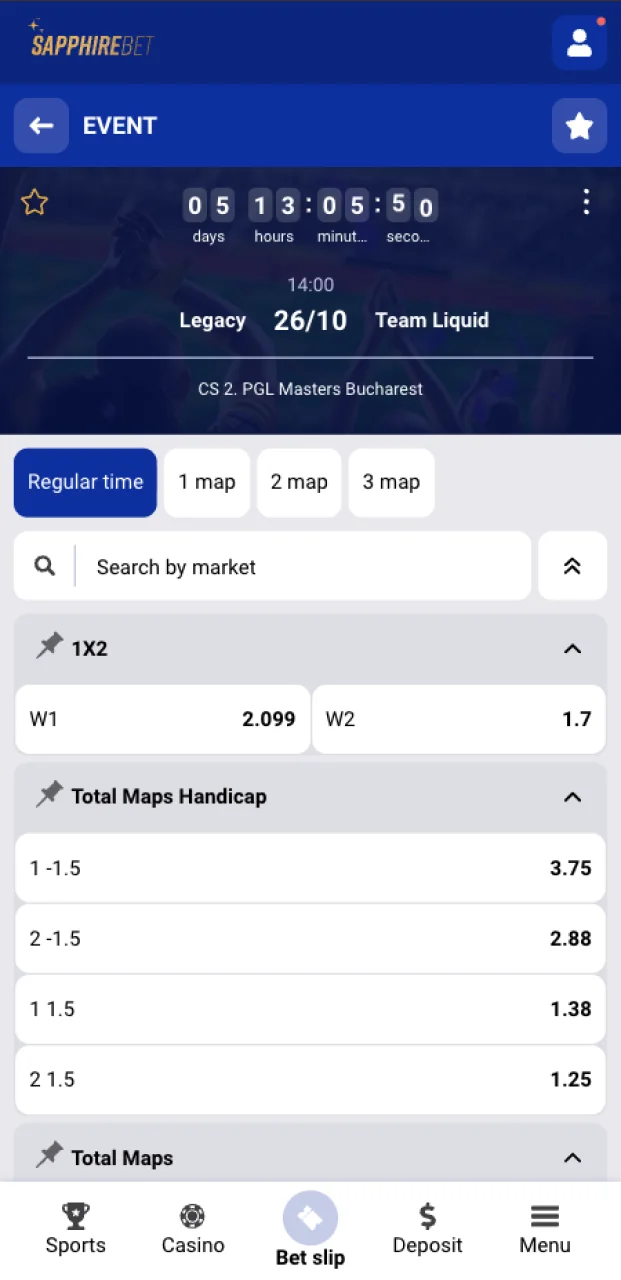Tap the Search by market field
The height and width of the screenshot is (1280, 621).
click(300, 567)
